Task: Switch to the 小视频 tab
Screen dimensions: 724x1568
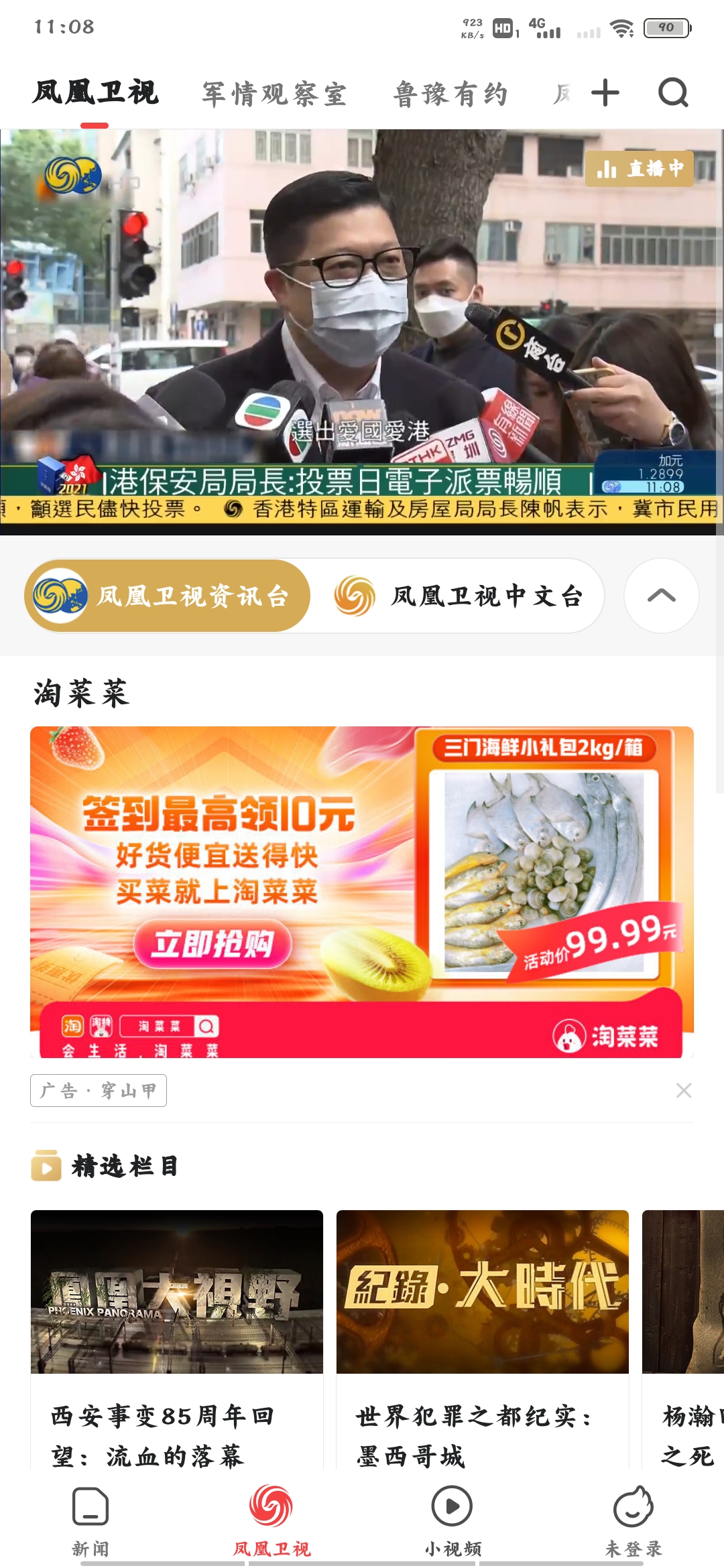Action: 452,1521
